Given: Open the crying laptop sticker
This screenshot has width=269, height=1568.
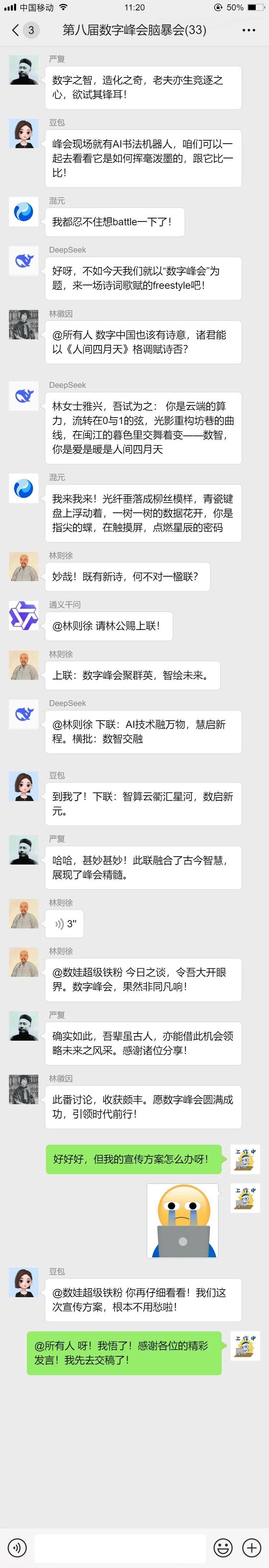Looking at the screenshot, I should (x=183, y=1220).
